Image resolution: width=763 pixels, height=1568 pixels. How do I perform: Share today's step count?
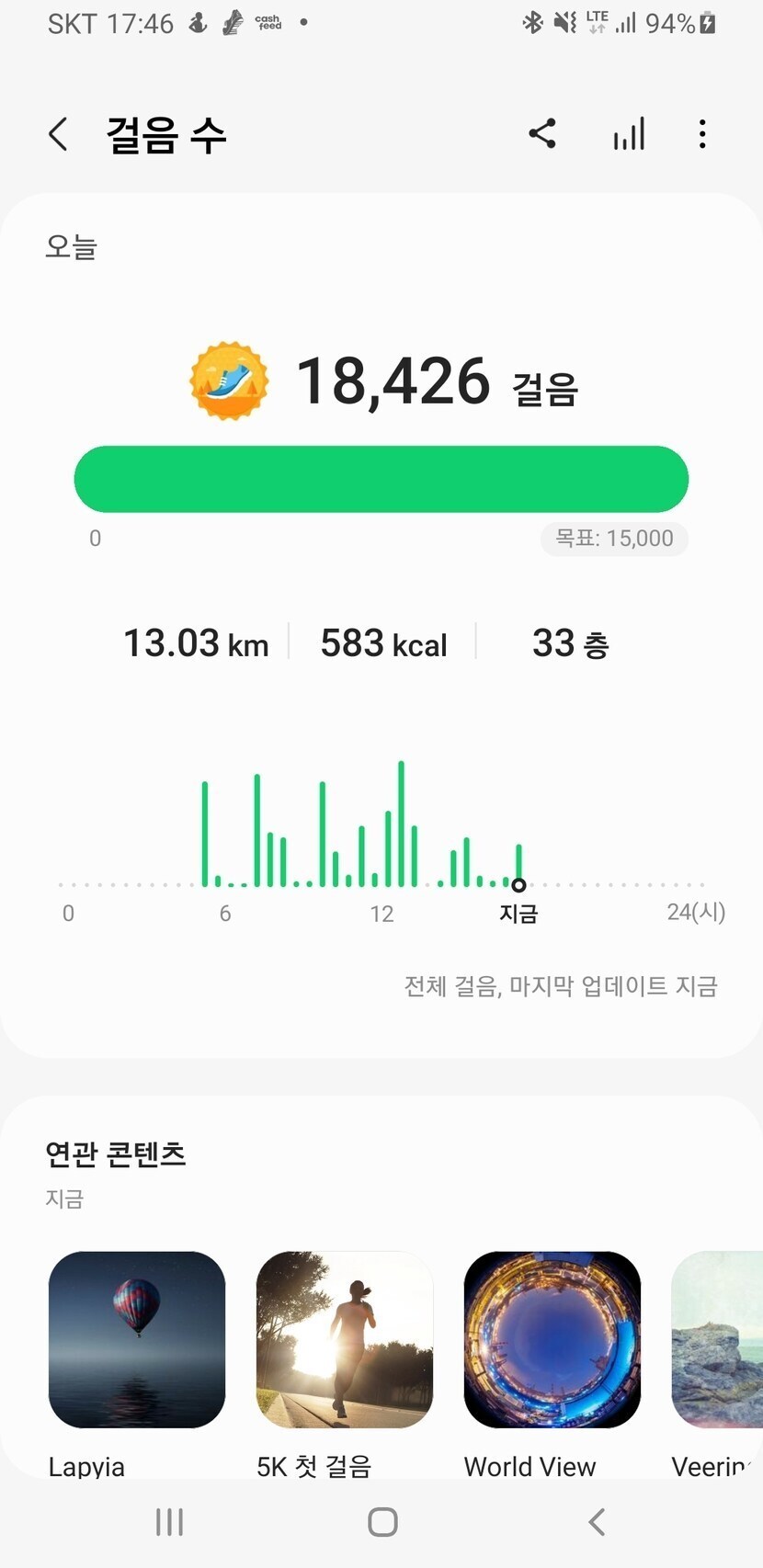[542, 134]
